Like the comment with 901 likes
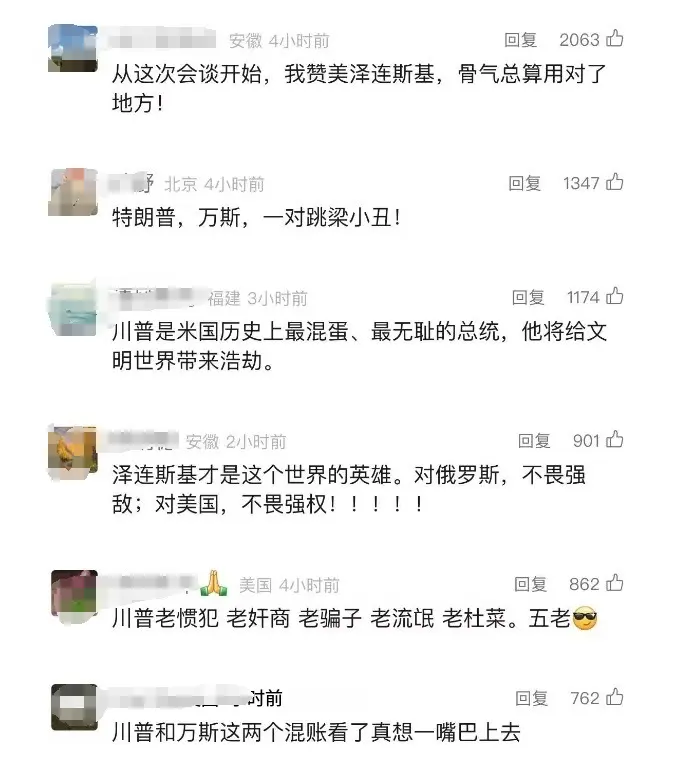The width and height of the screenshot is (675, 762). pyautogui.click(x=614, y=440)
